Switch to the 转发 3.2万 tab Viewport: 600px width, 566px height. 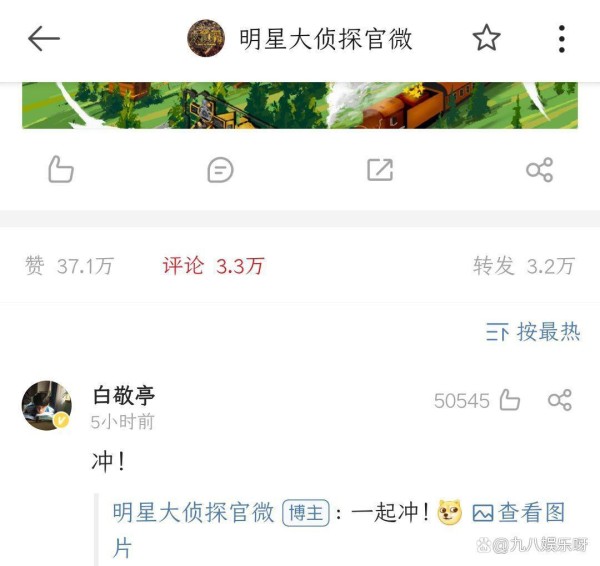523,266
